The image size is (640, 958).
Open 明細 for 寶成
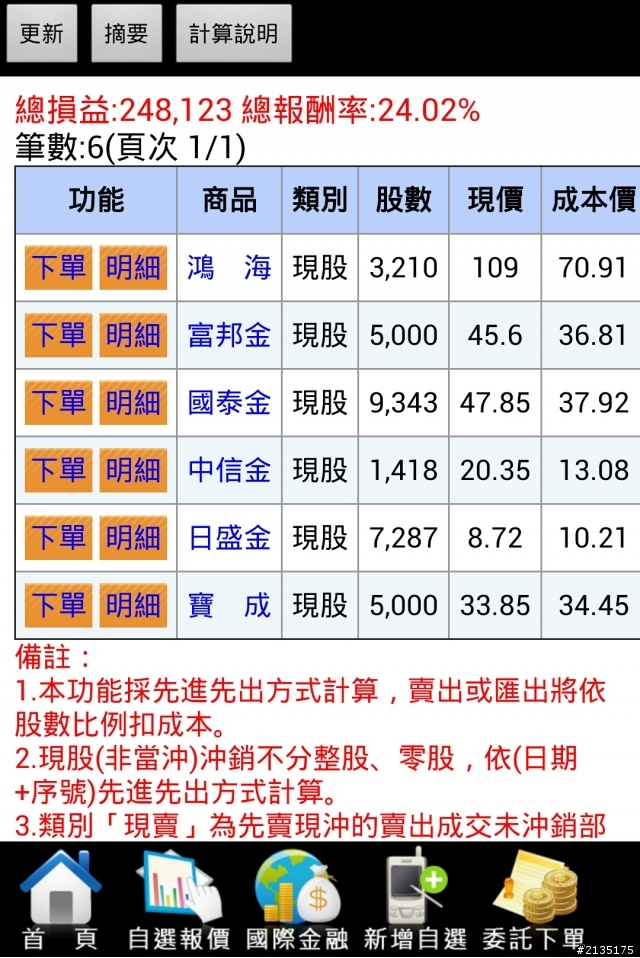133,605
